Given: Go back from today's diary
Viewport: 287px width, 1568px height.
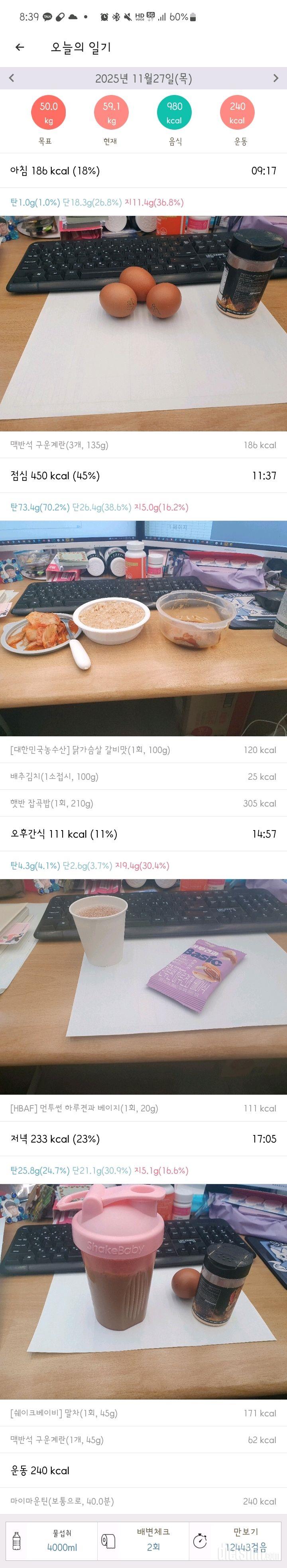Looking at the screenshot, I should pos(20,47).
